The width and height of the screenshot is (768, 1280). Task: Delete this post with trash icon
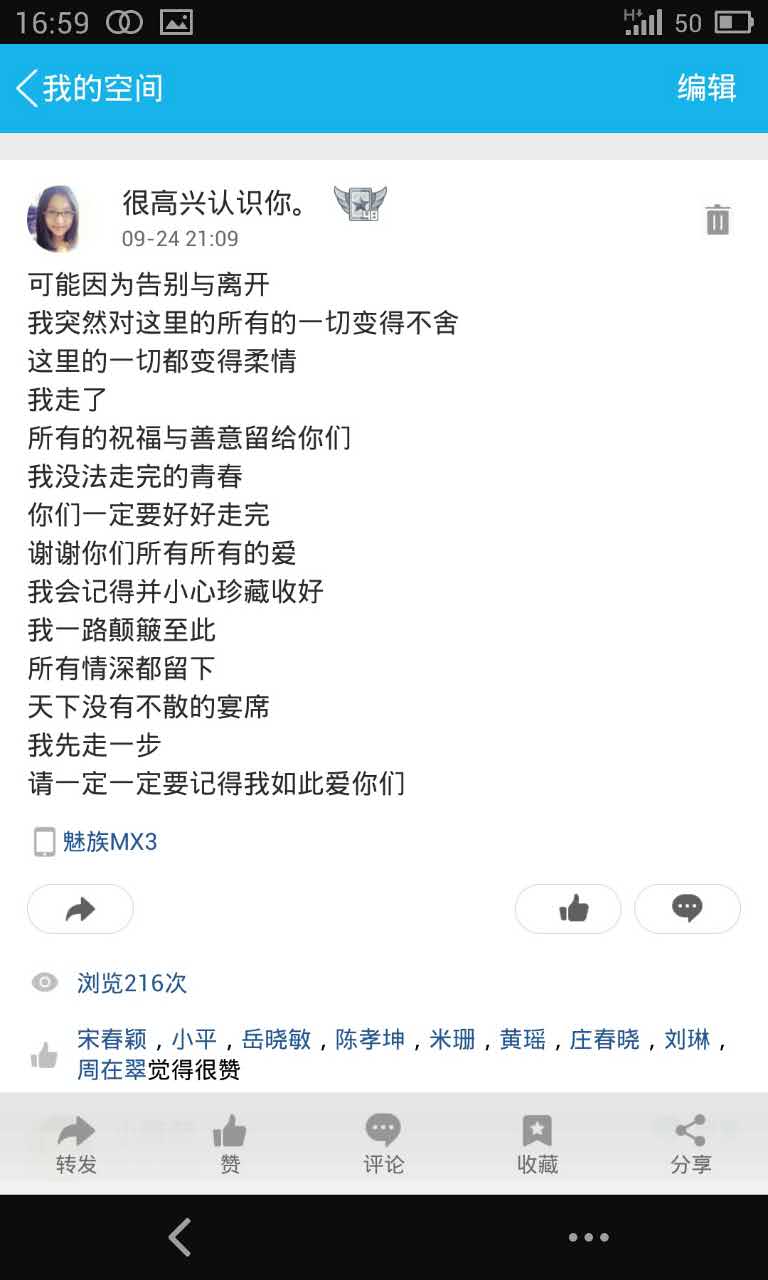pyautogui.click(x=717, y=219)
